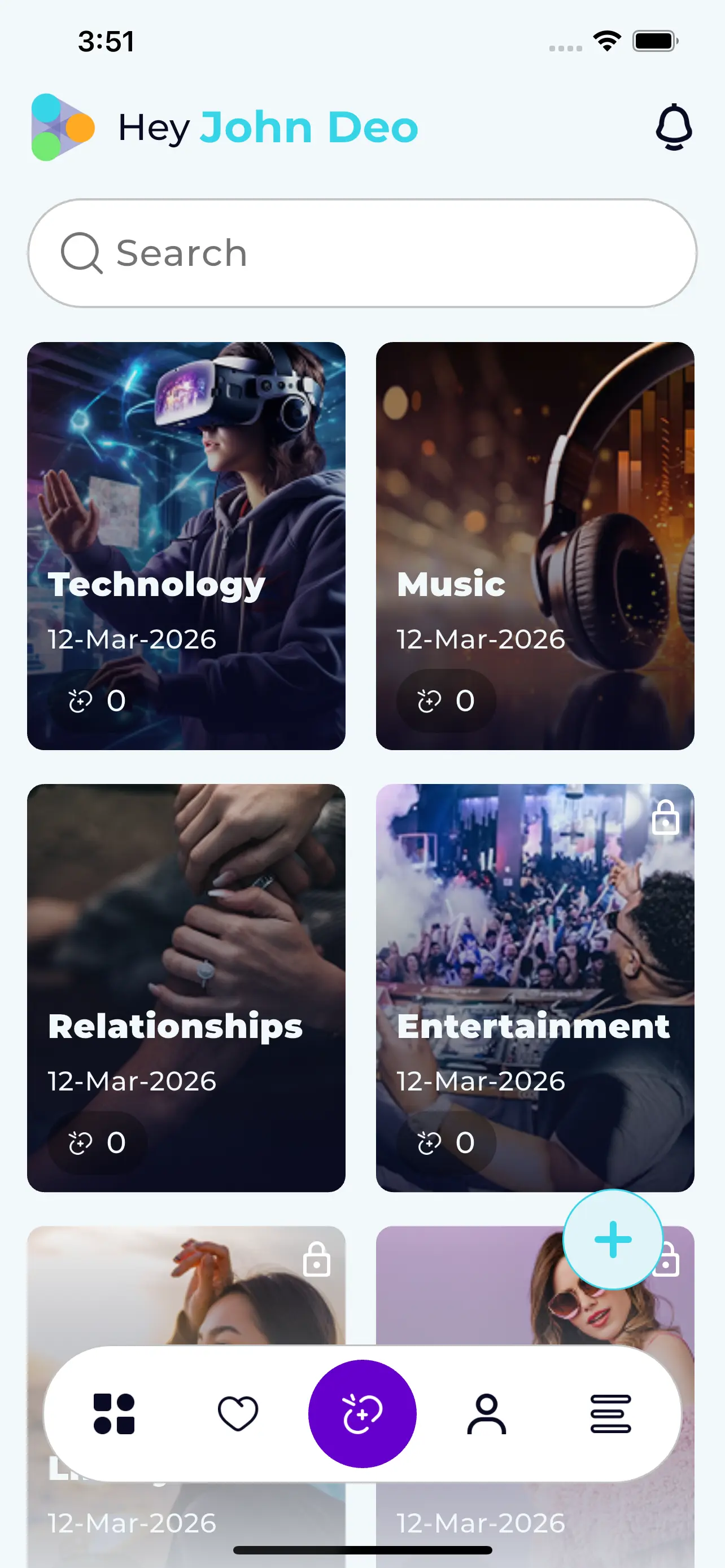Tap the Search field
The width and height of the screenshot is (725, 1568).
click(362, 253)
